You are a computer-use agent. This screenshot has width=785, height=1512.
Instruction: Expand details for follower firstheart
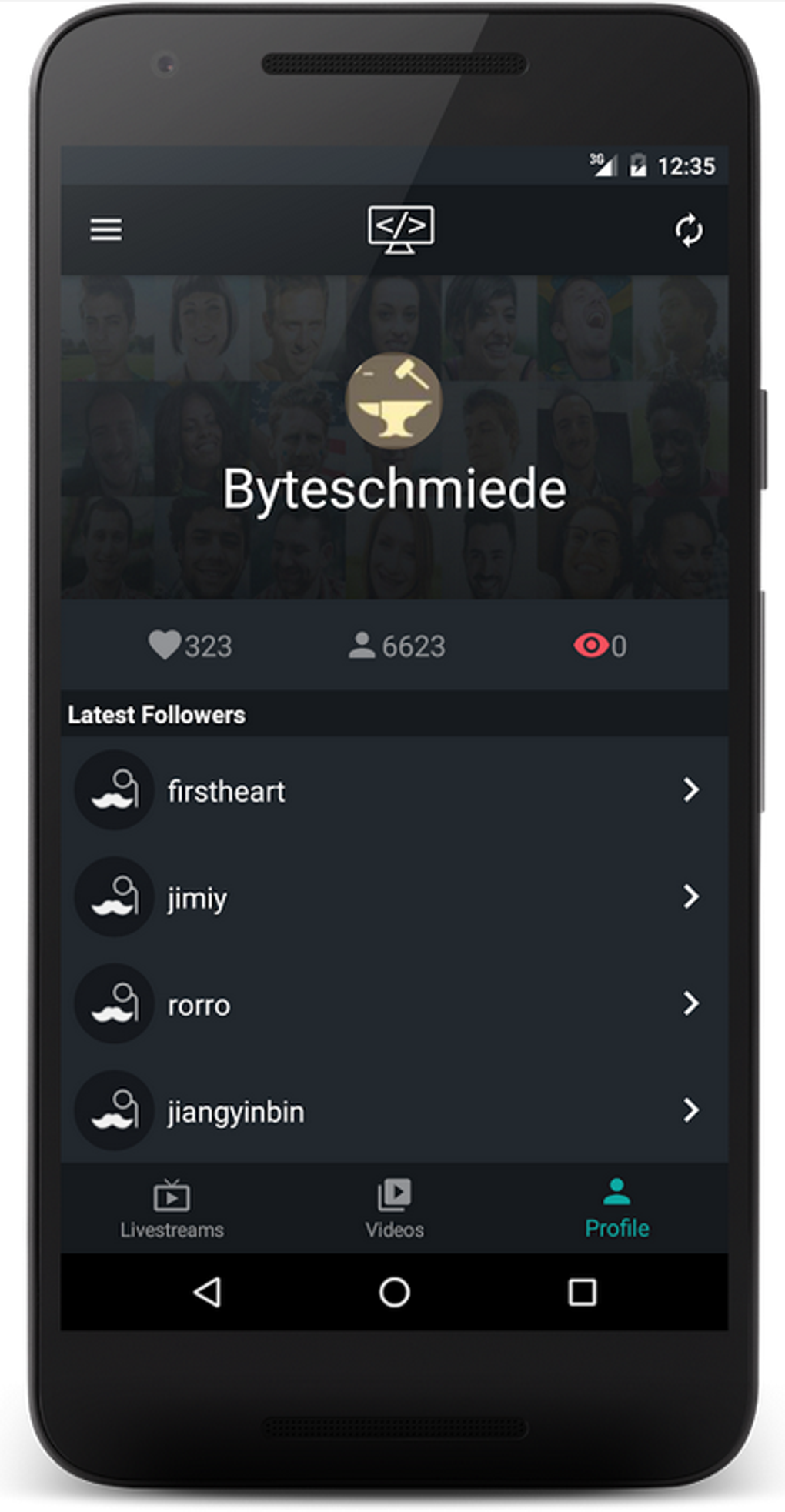pos(692,790)
